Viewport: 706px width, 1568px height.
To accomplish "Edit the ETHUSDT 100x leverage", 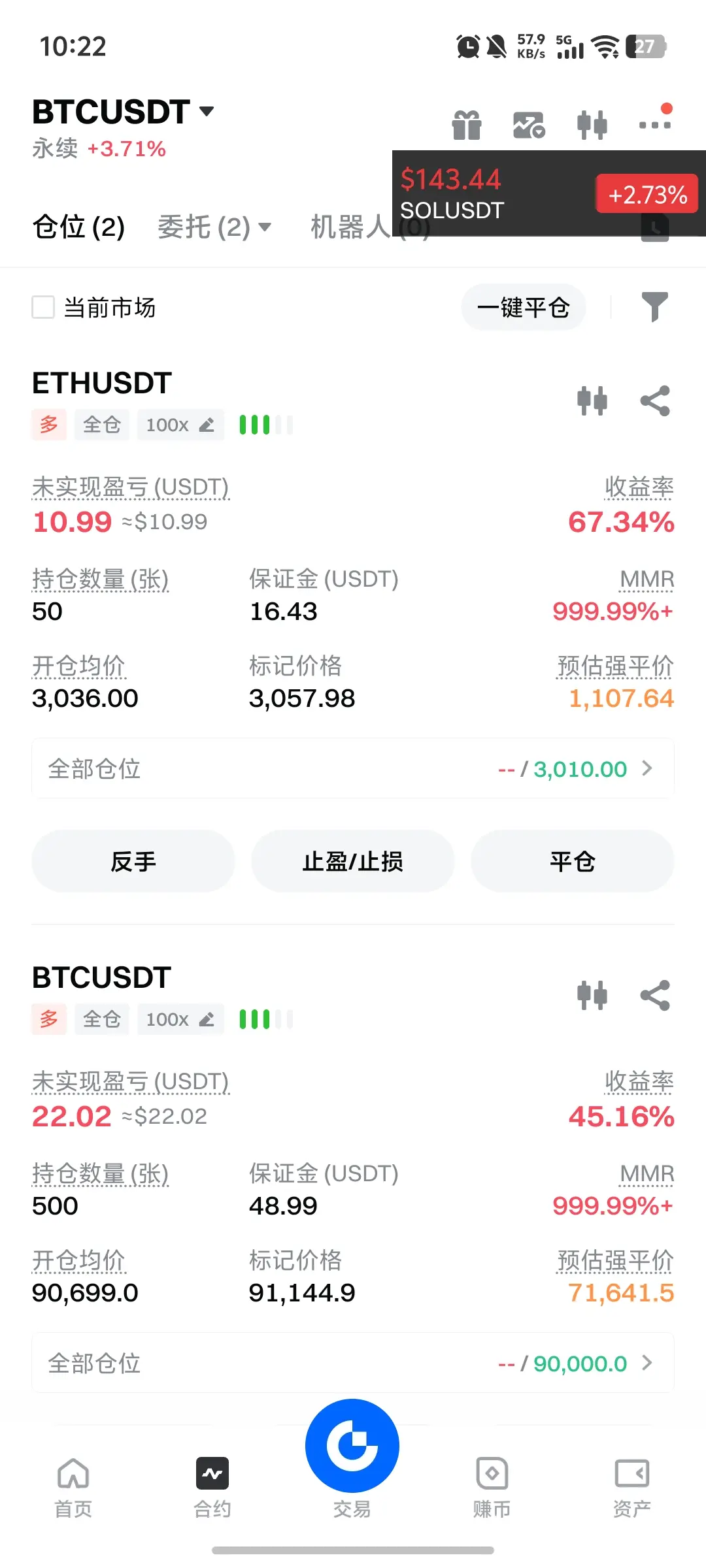I will coord(180,425).
